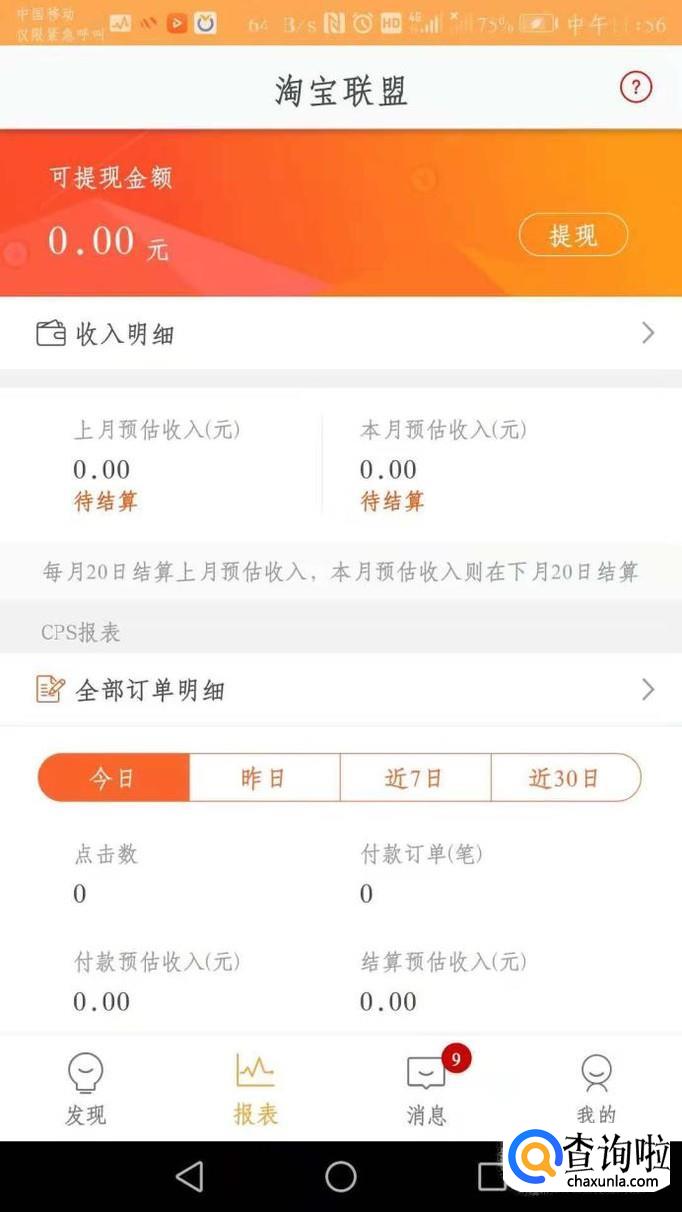Go to the 发现 tab
Screen dimensions: 682x1212
(x=86, y=1088)
